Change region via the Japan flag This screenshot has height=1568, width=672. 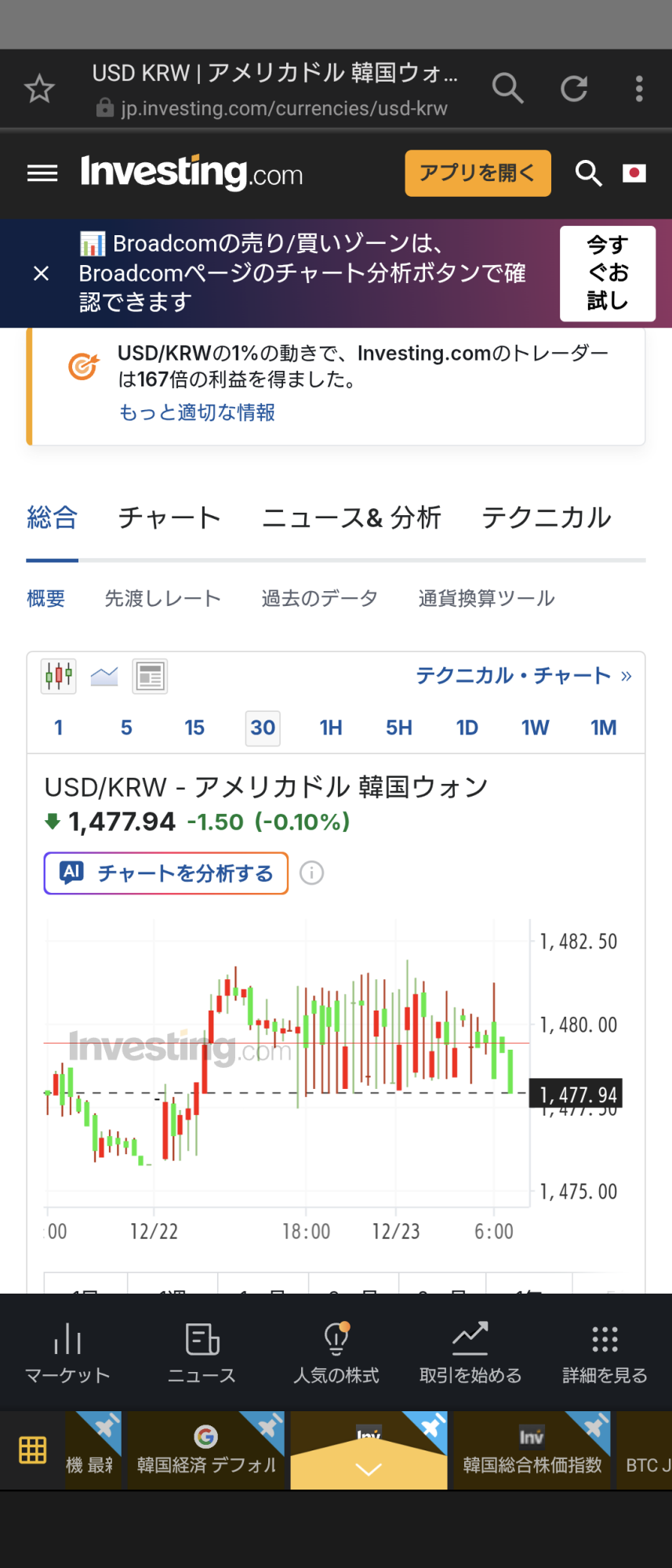pos(634,173)
